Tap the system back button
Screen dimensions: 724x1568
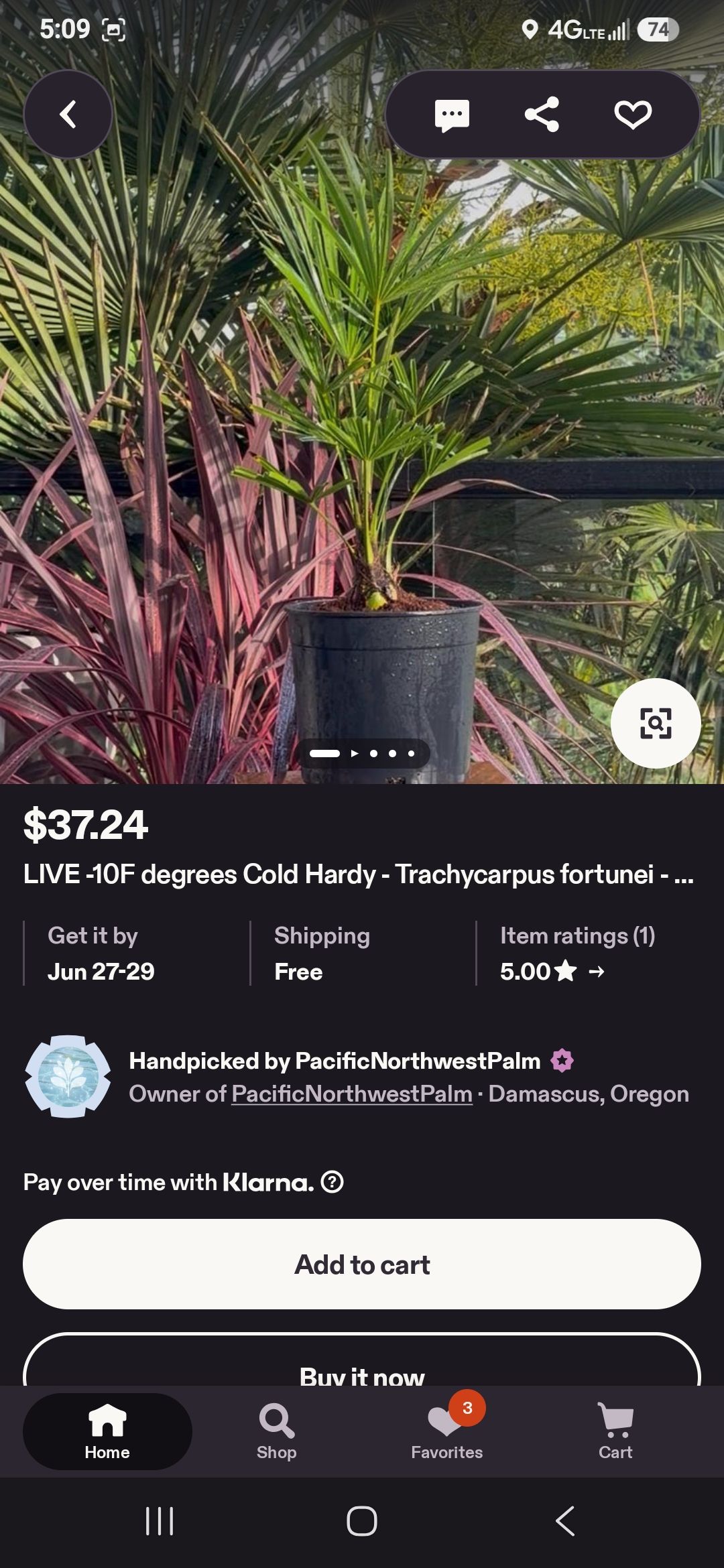(565, 1521)
